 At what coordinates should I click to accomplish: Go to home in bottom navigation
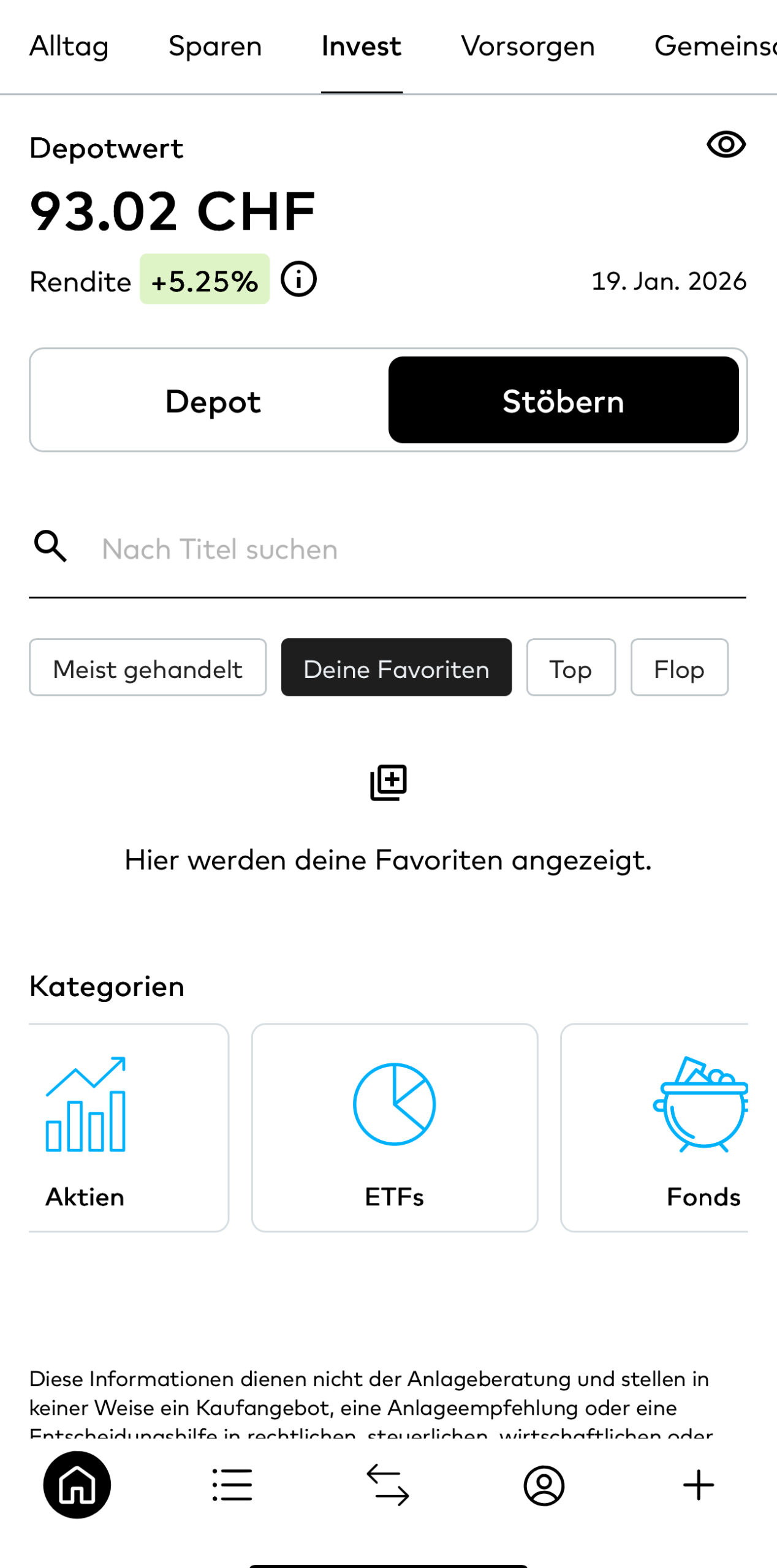(77, 1485)
